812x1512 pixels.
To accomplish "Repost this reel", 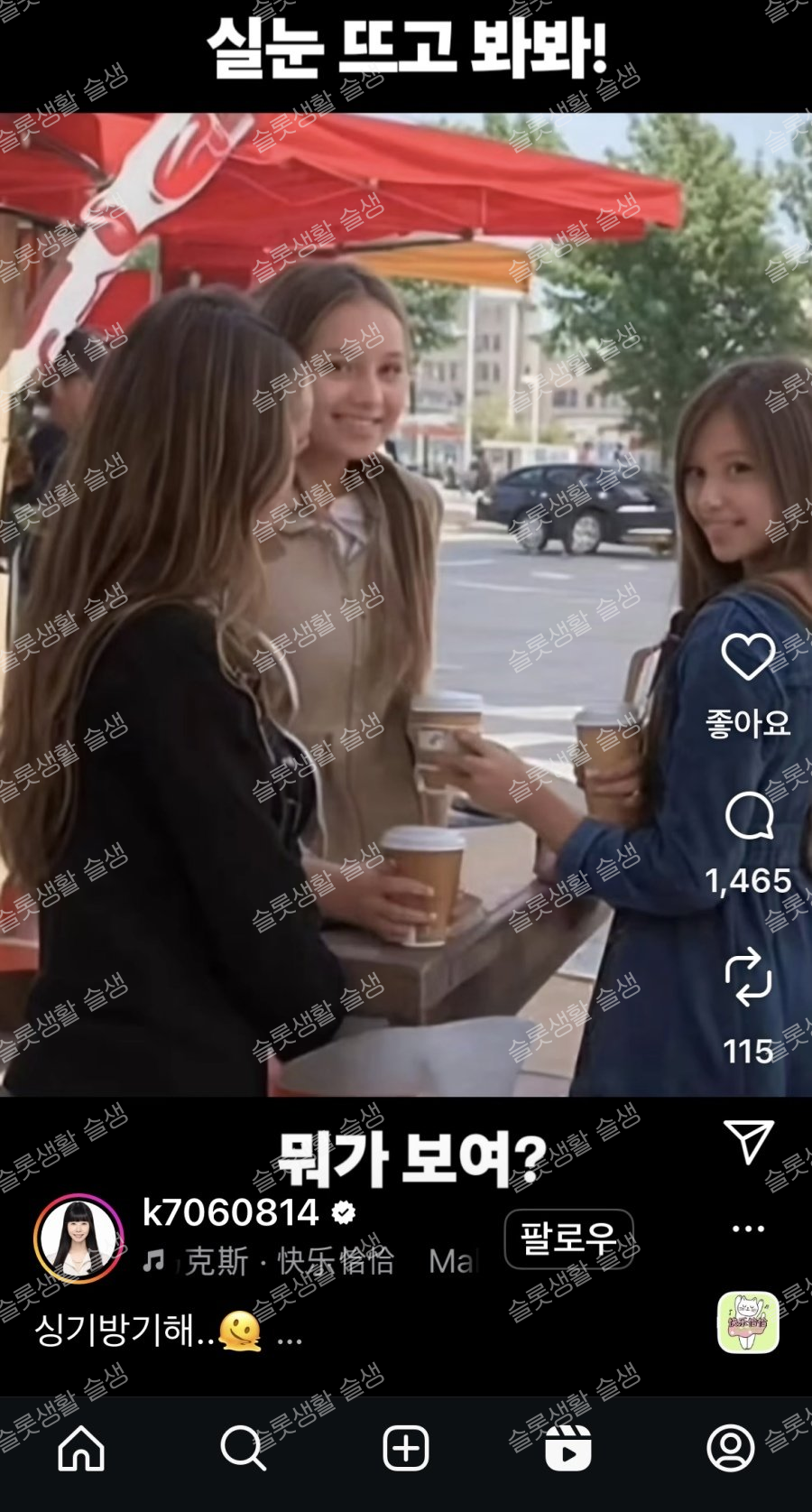I will point(748,977).
